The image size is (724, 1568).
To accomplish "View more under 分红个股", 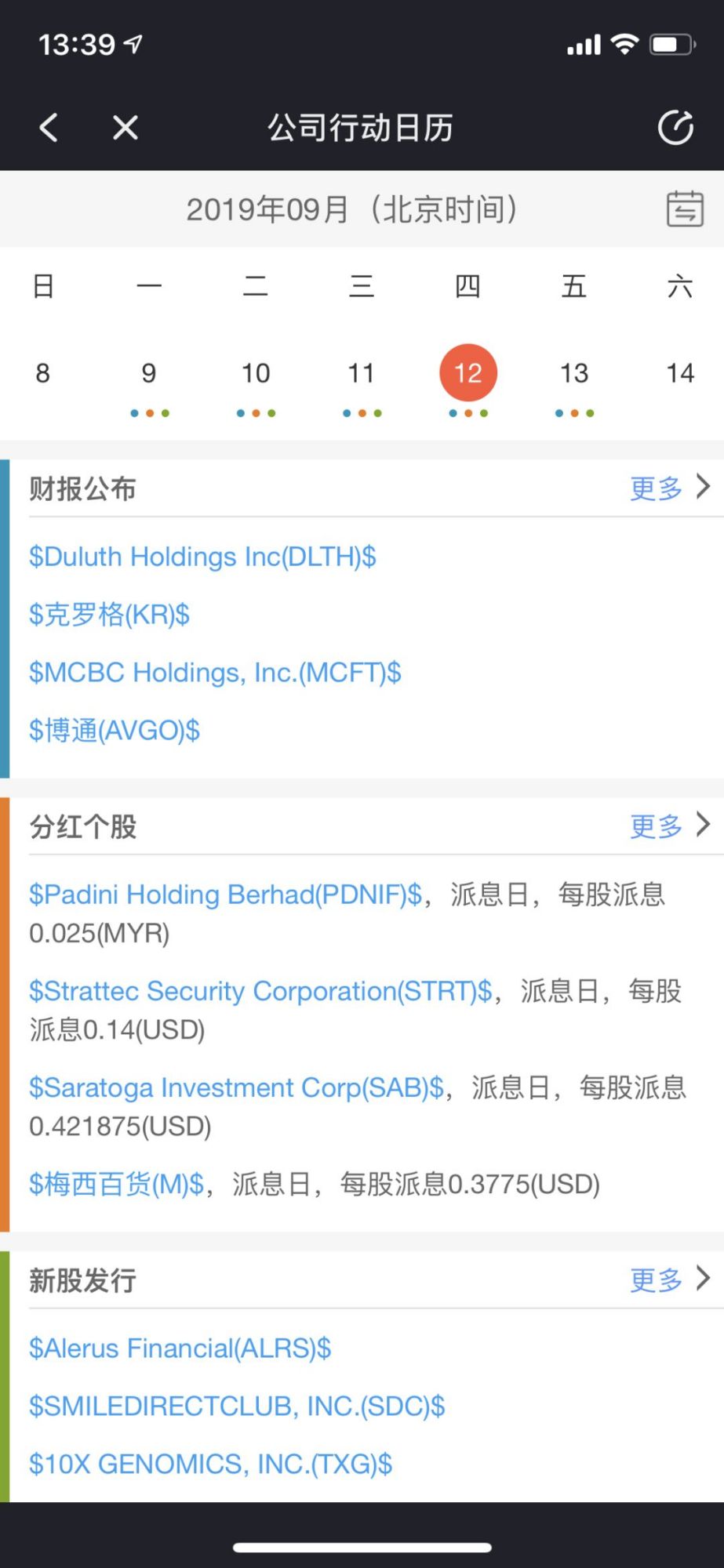I will pos(669,826).
